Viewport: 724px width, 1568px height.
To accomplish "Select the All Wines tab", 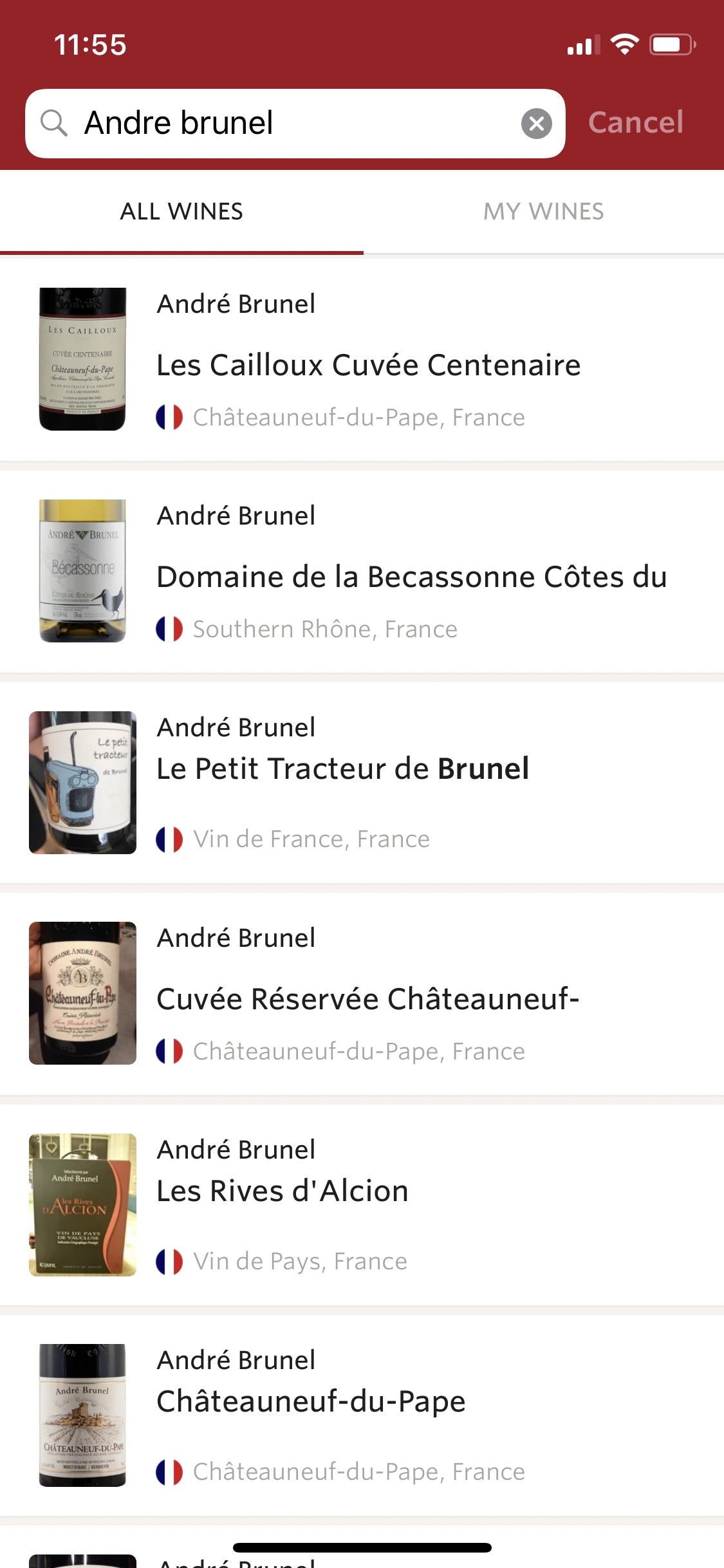I will pyautogui.click(x=181, y=212).
